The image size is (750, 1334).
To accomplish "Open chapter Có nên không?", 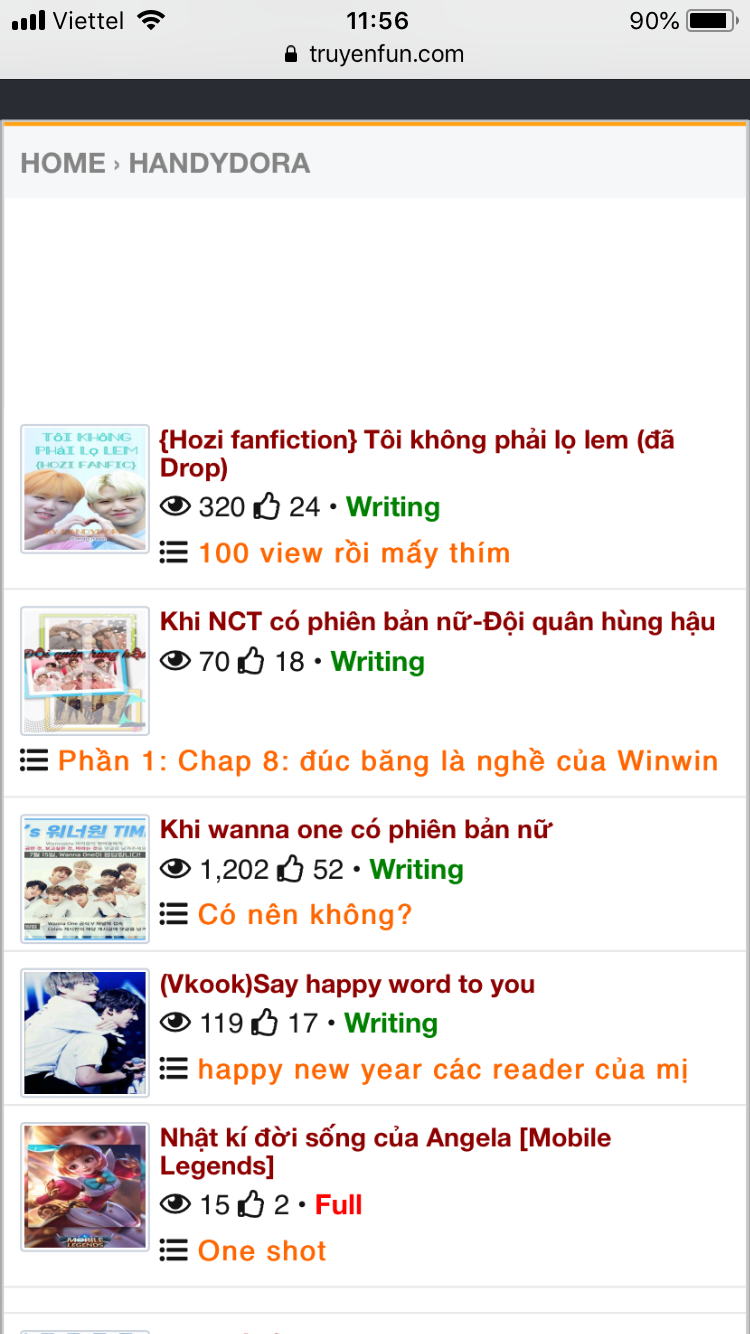I will point(305,915).
